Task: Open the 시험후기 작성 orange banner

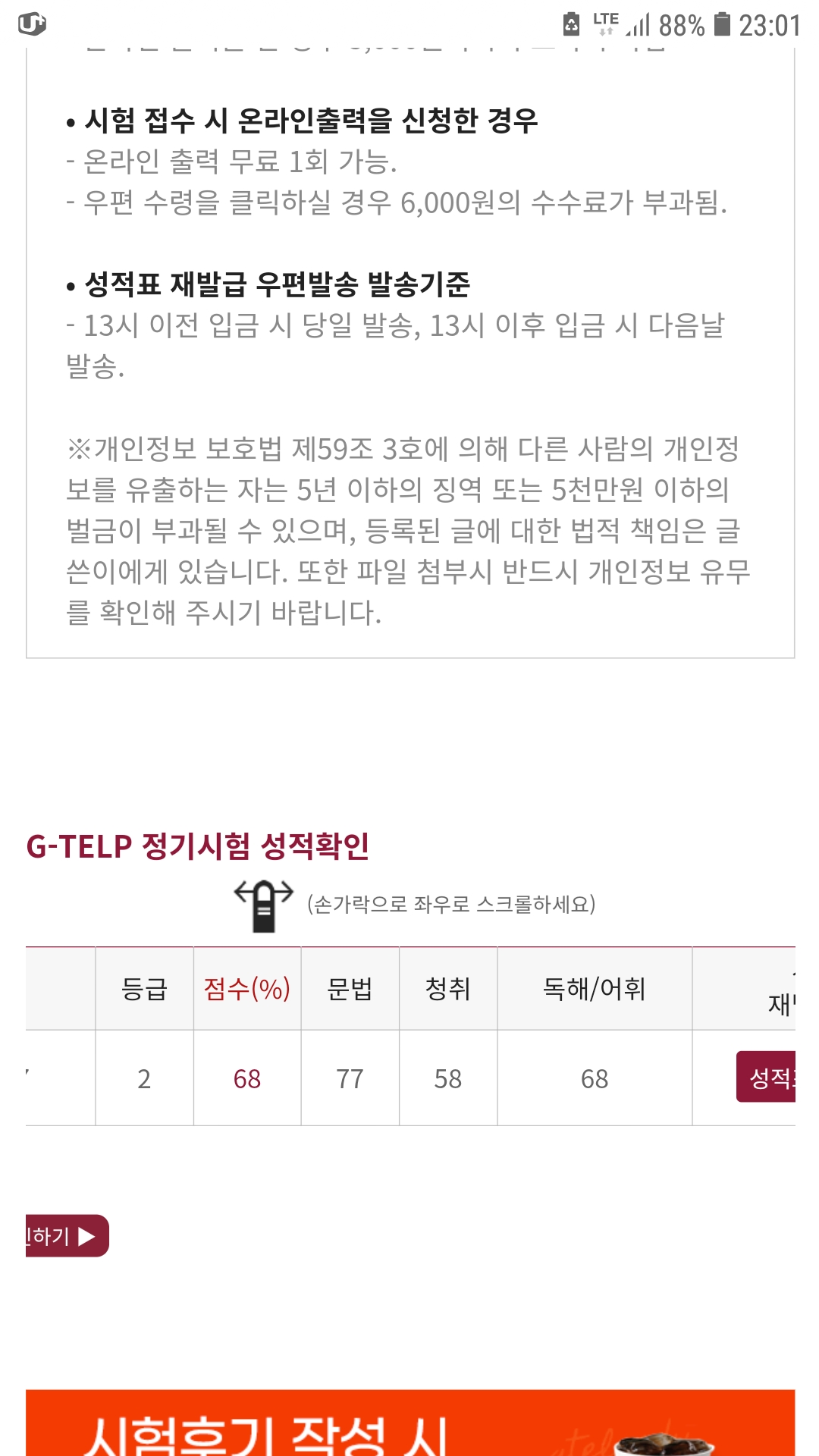Action: tap(409, 1423)
